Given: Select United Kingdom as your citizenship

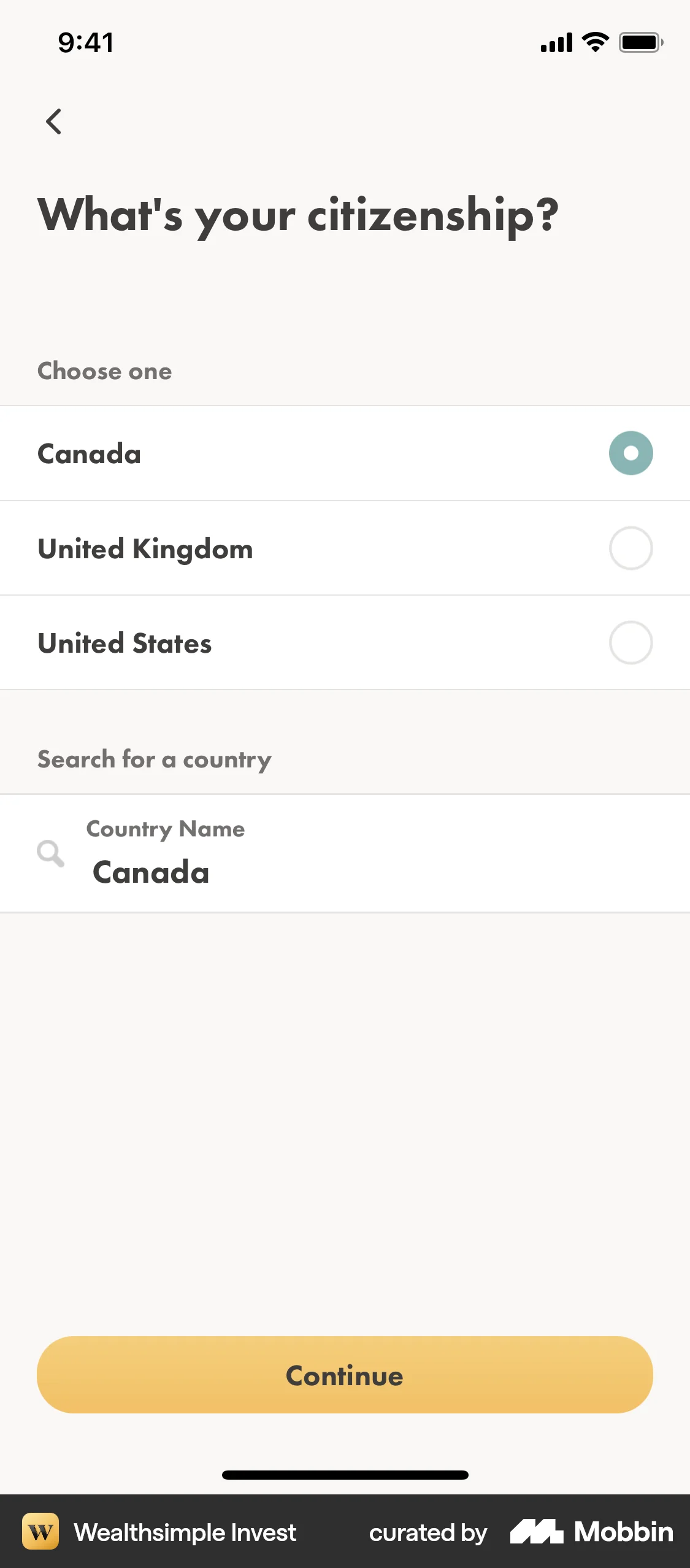Looking at the screenshot, I should click(x=631, y=548).
